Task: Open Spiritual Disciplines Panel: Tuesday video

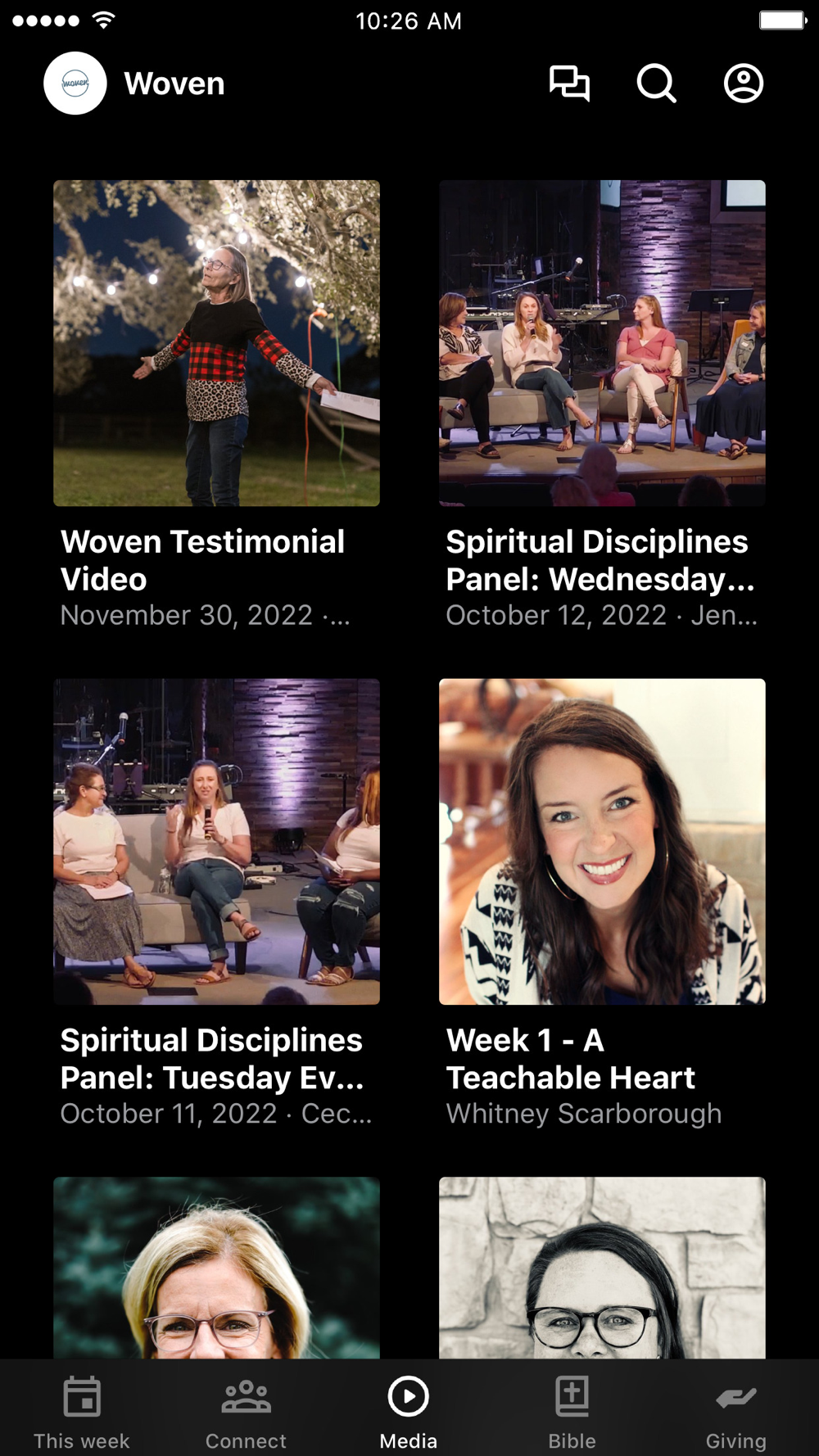Action: click(216, 841)
